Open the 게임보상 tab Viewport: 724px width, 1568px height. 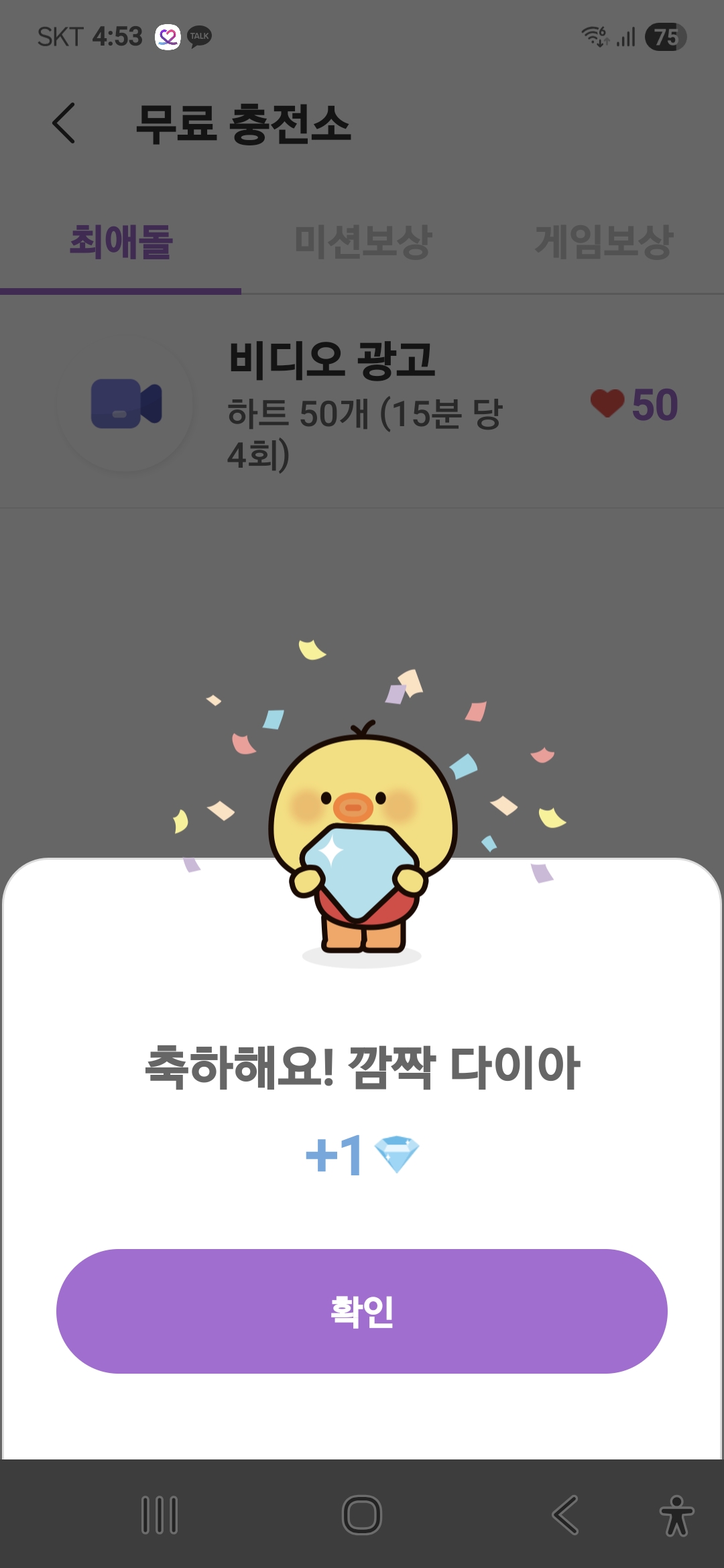click(x=603, y=243)
